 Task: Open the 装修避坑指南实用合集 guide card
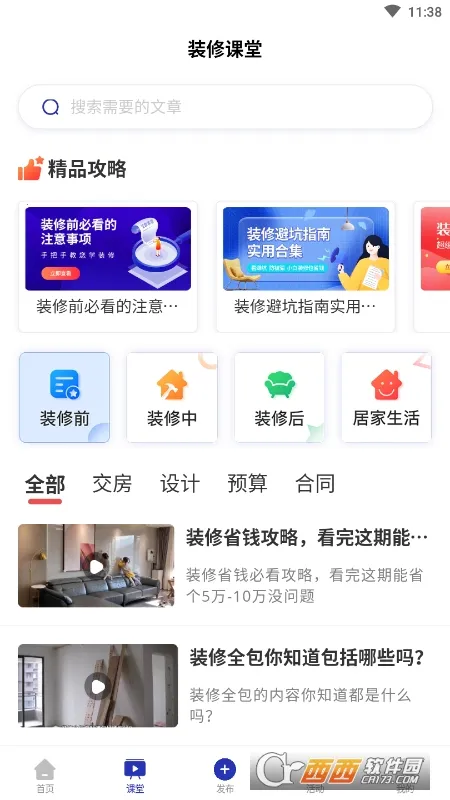(306, 266)
